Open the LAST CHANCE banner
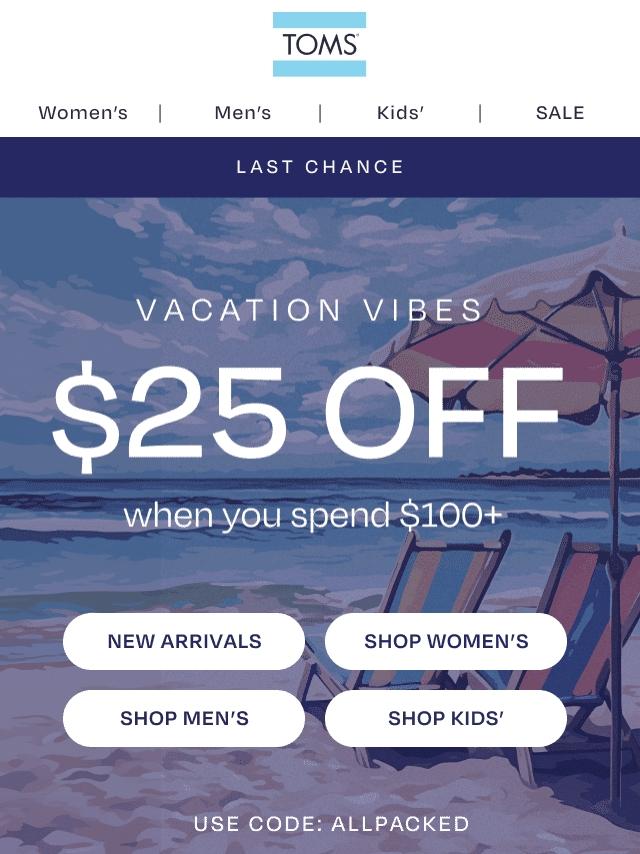 coord(320,167)
